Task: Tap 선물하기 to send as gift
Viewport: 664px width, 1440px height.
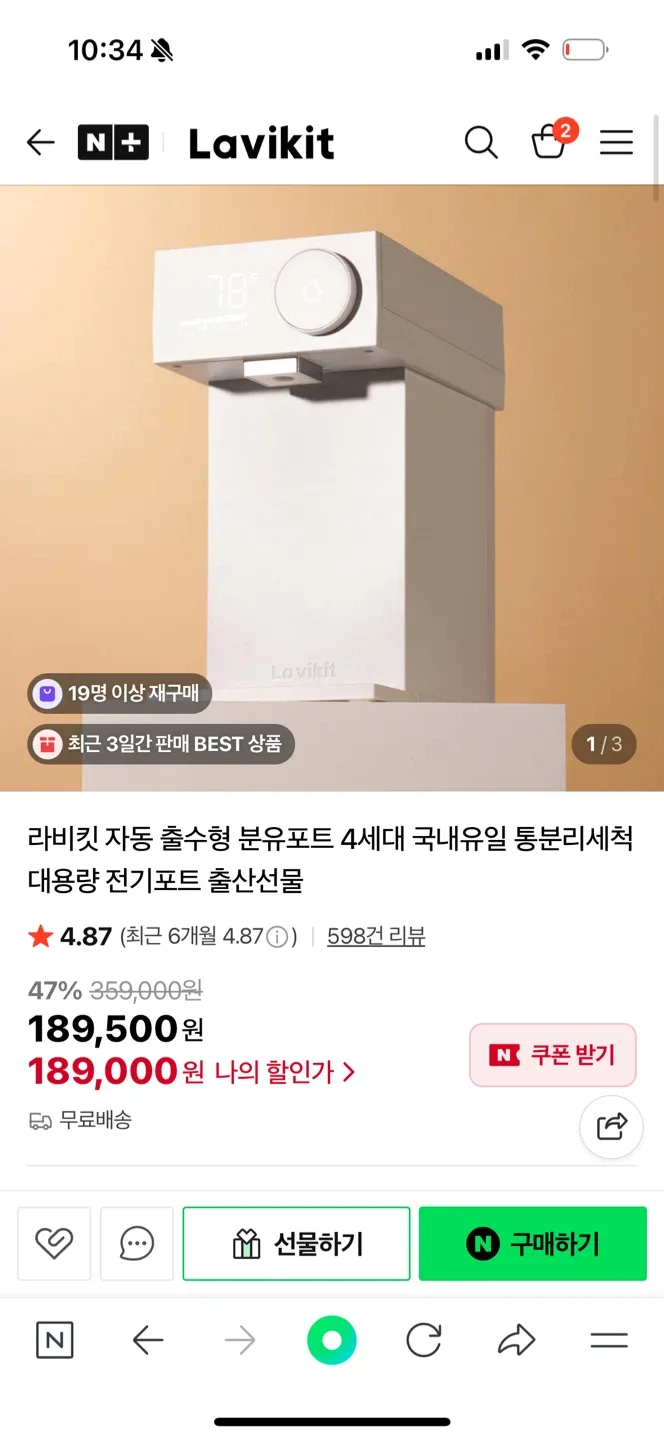Action: pos(296,1244)
